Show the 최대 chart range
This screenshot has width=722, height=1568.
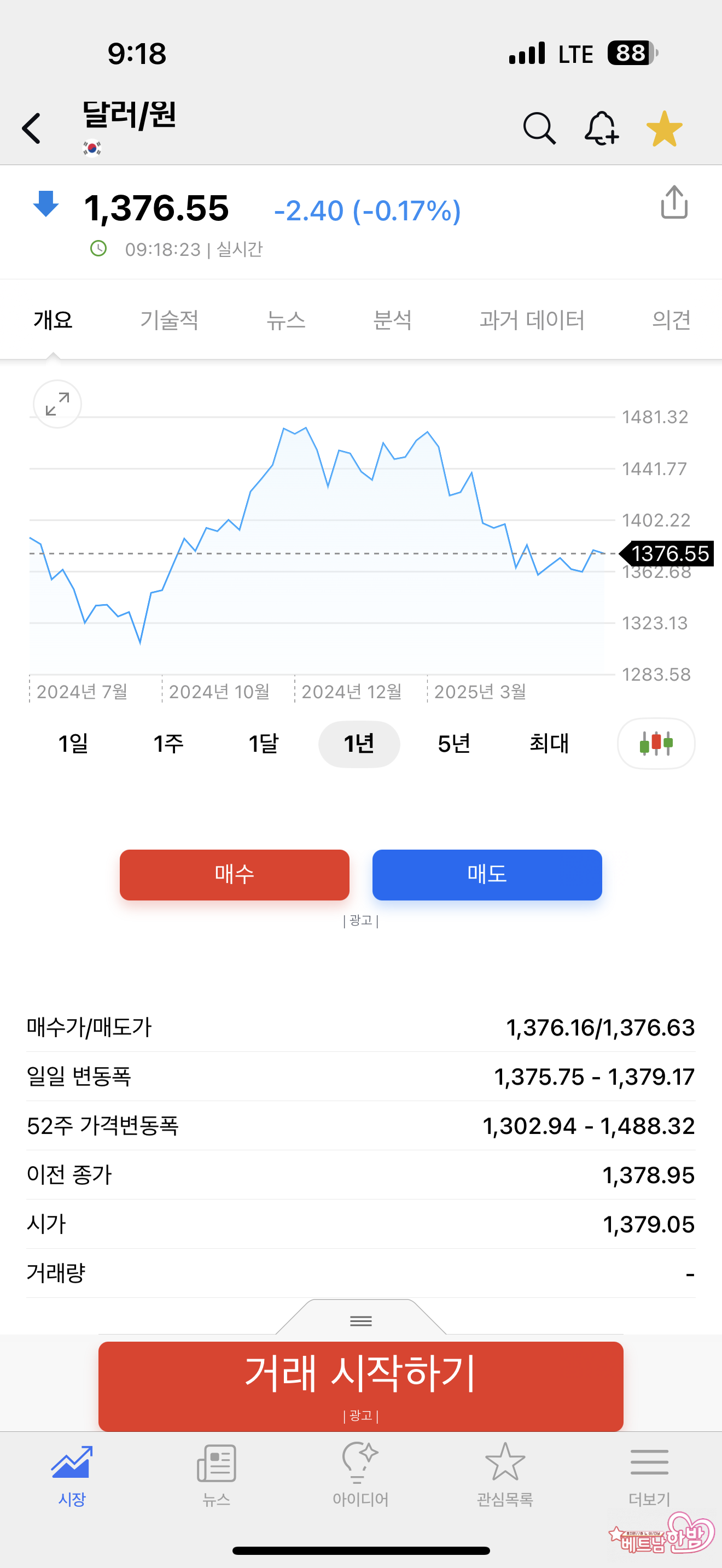(x=549, y=744)
